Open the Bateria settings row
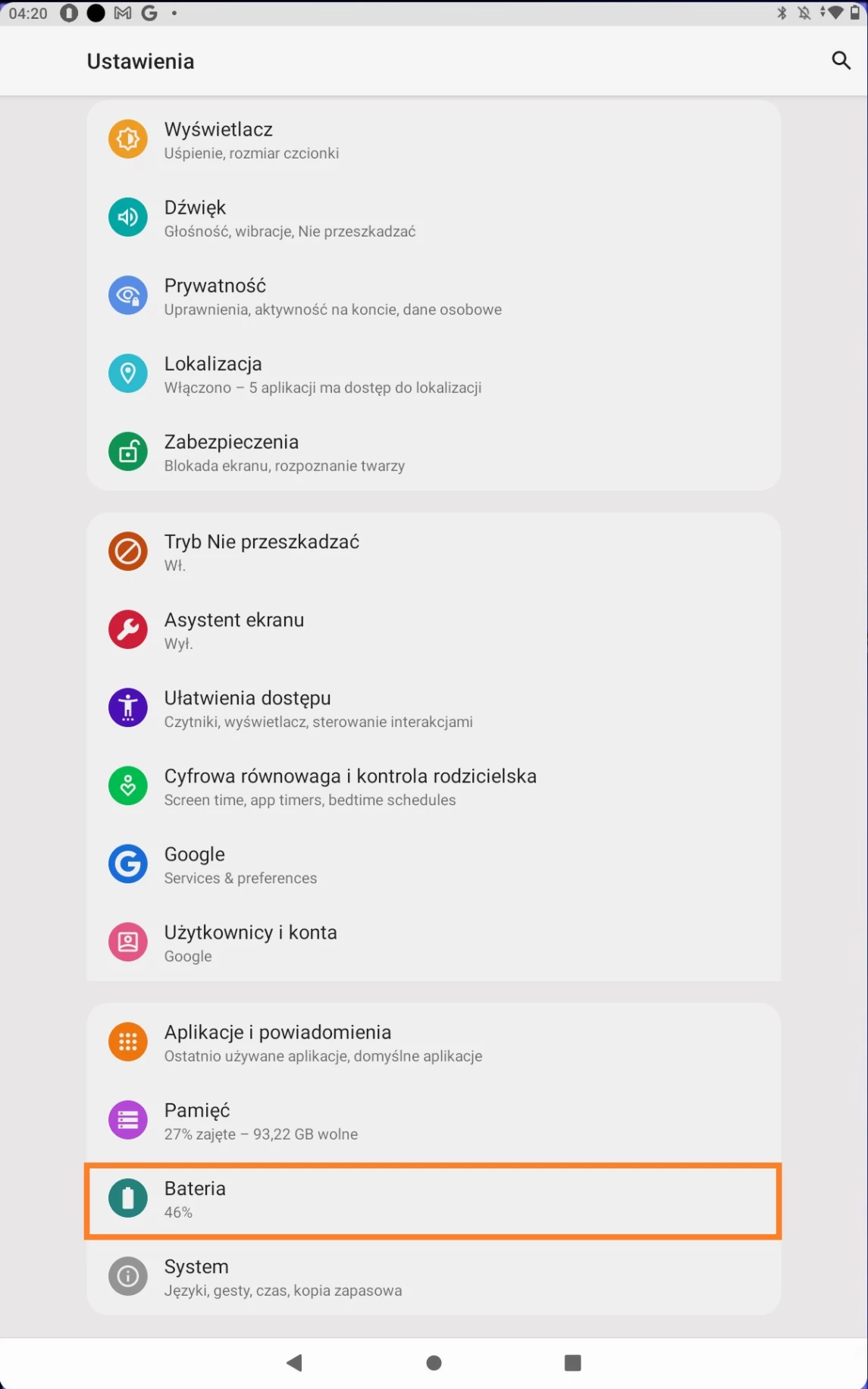This screenshot has width=868, height=1389. pyautogui.click(x=432, y=1199)
